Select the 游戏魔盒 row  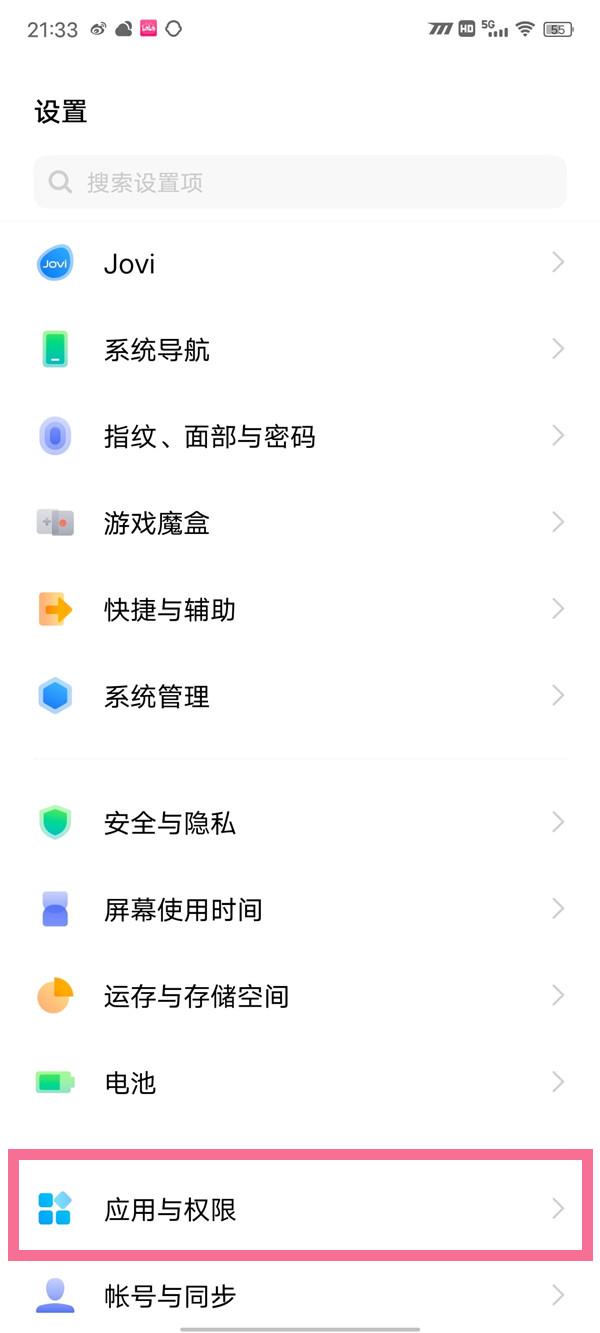[x=300, y=523]
